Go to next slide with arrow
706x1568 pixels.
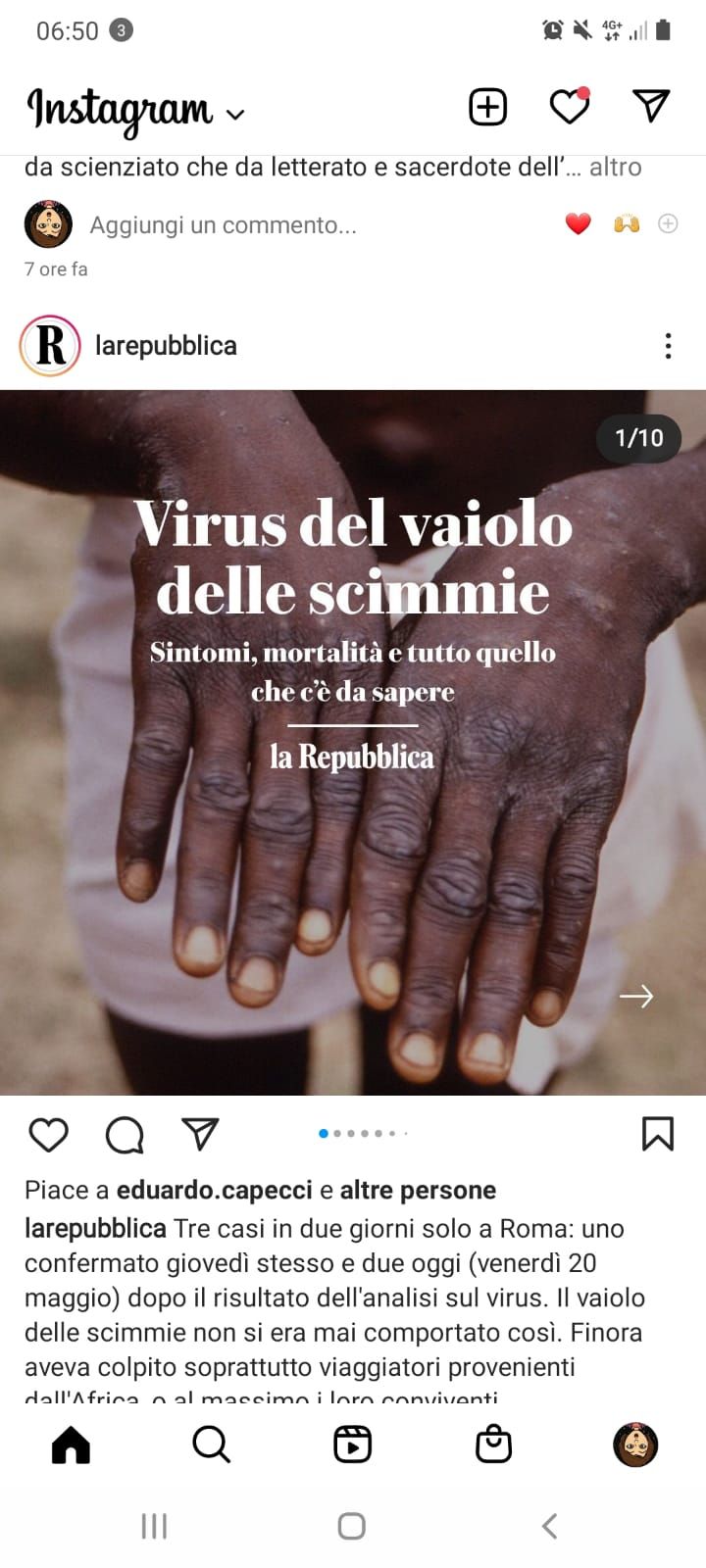click(x=636, y=997)
